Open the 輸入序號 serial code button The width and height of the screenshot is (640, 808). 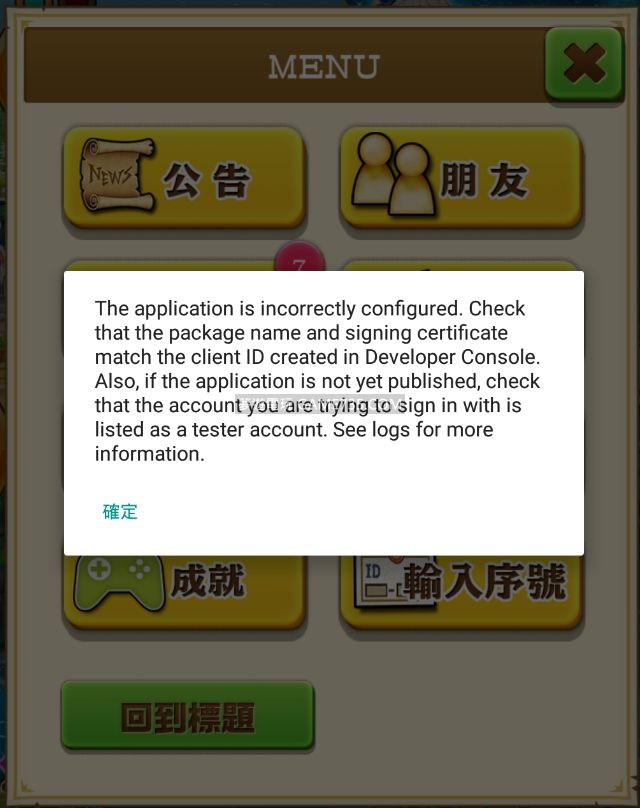click(461, 590)
